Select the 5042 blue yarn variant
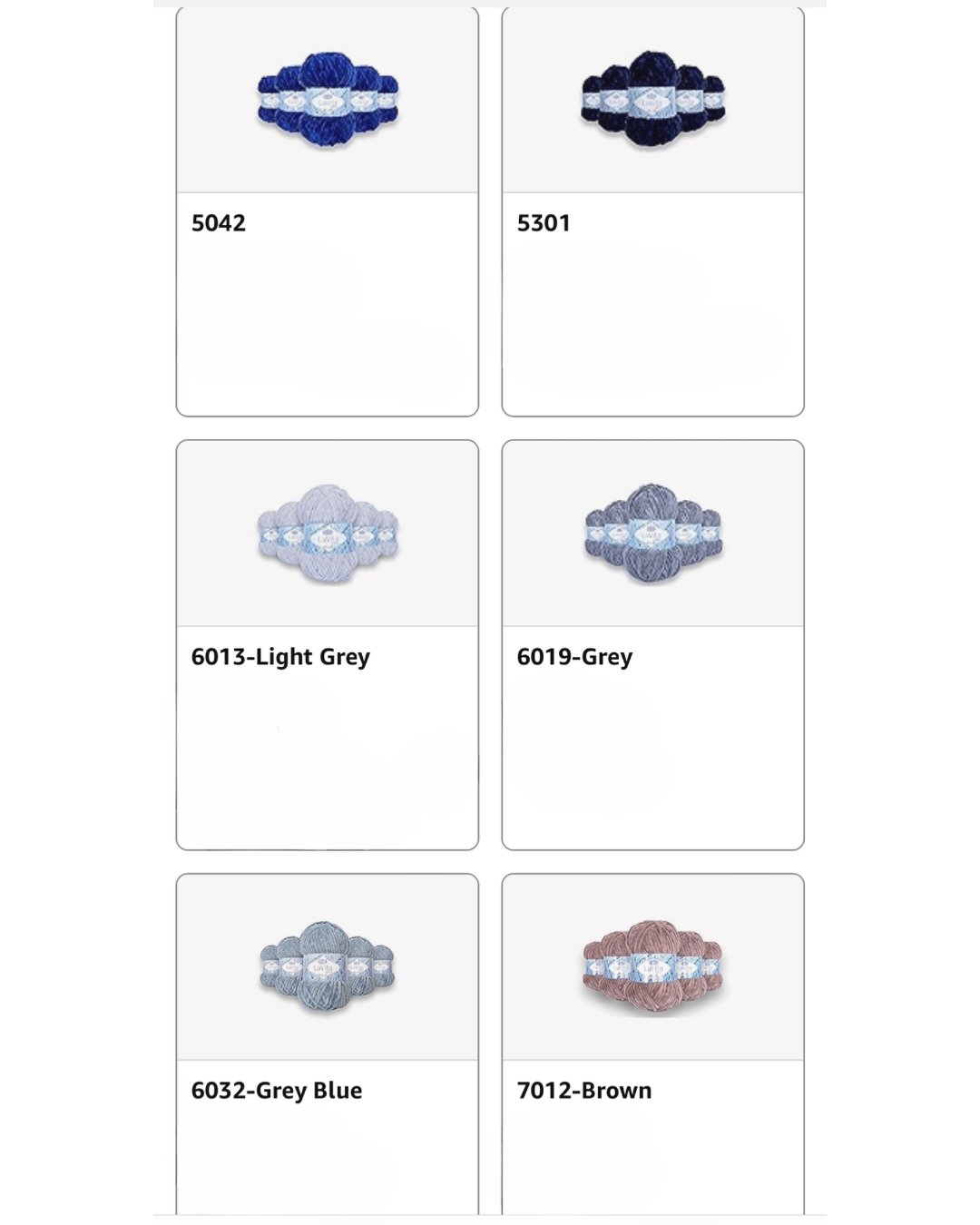Viewport: 980px width, 1225px height. [x=327, y=211]
